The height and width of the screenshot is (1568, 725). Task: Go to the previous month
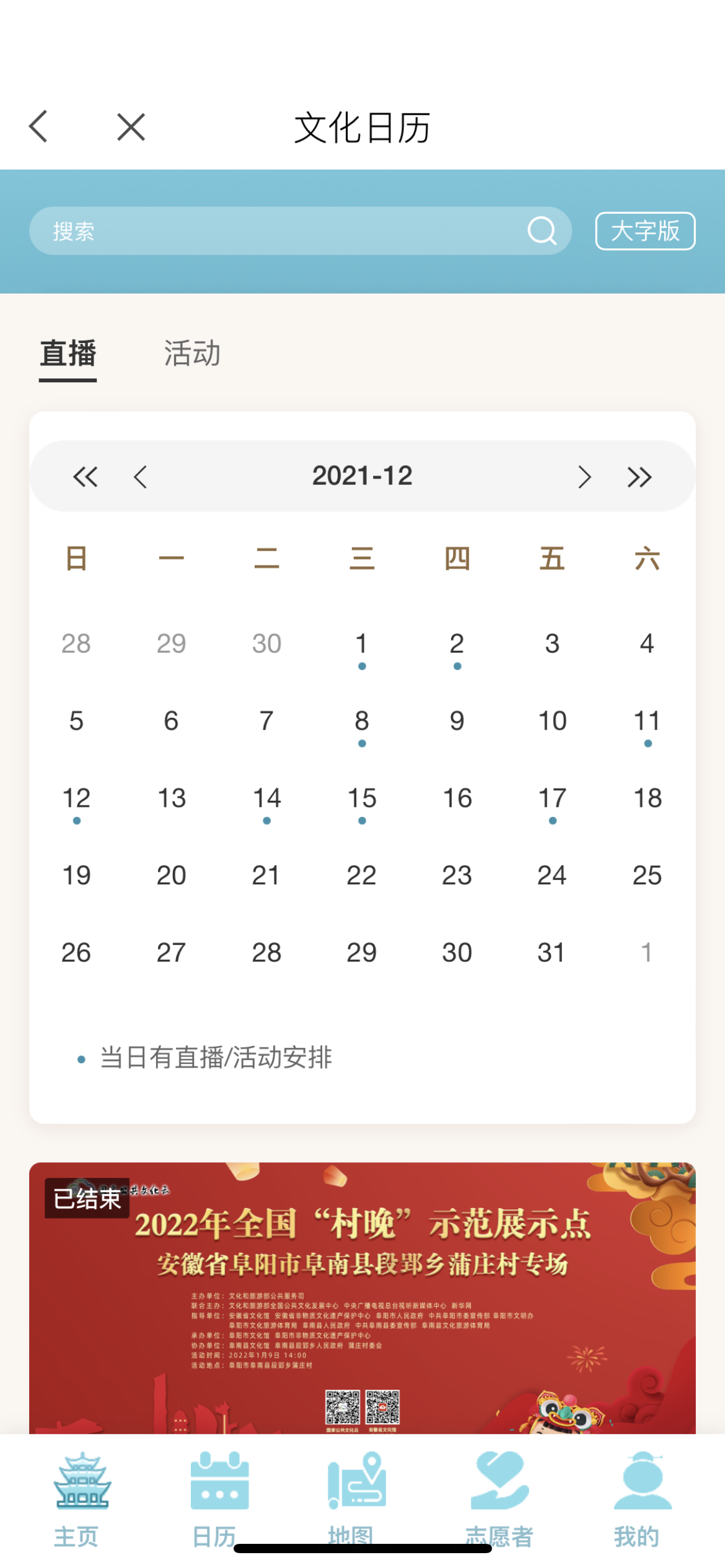(141, 477)
